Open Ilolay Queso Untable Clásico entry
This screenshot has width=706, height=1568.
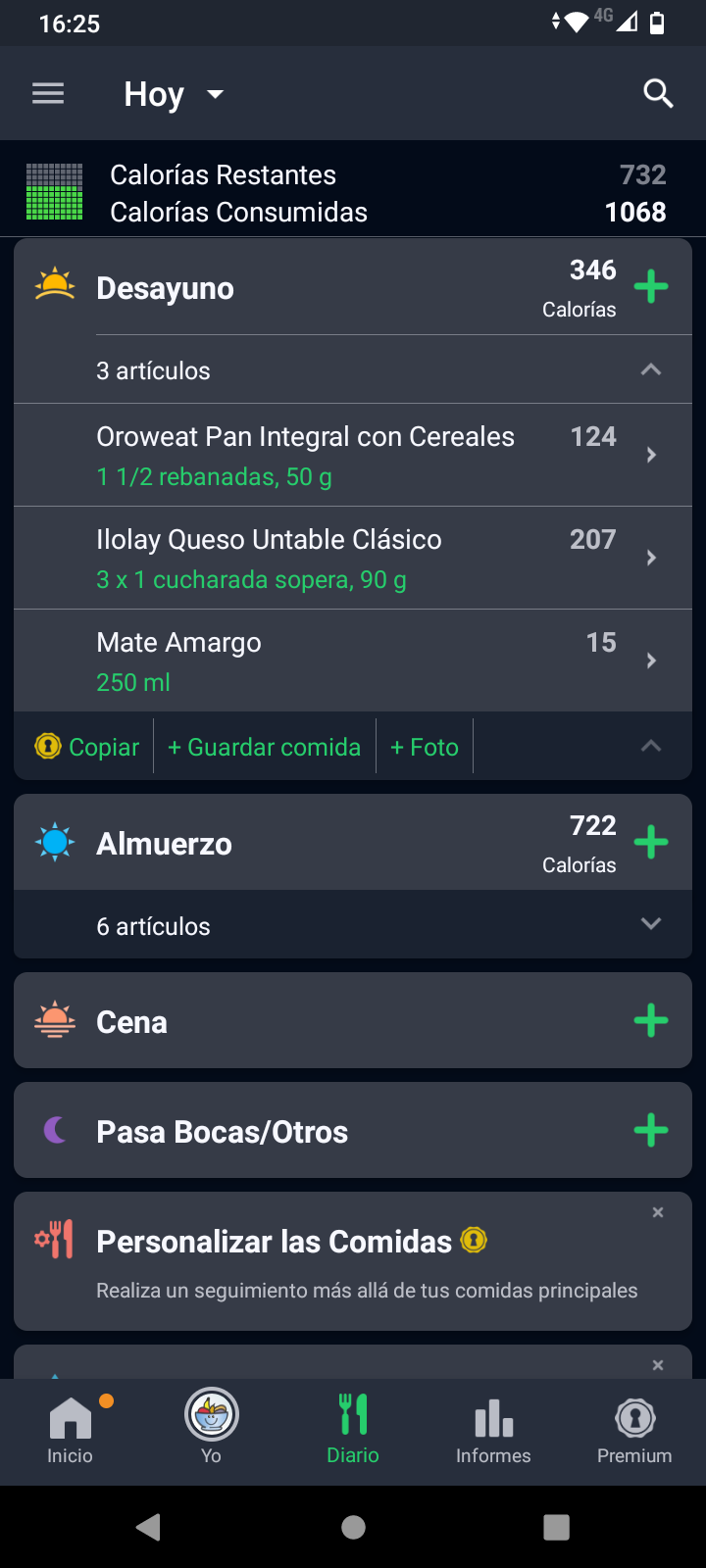coord(353,559)
